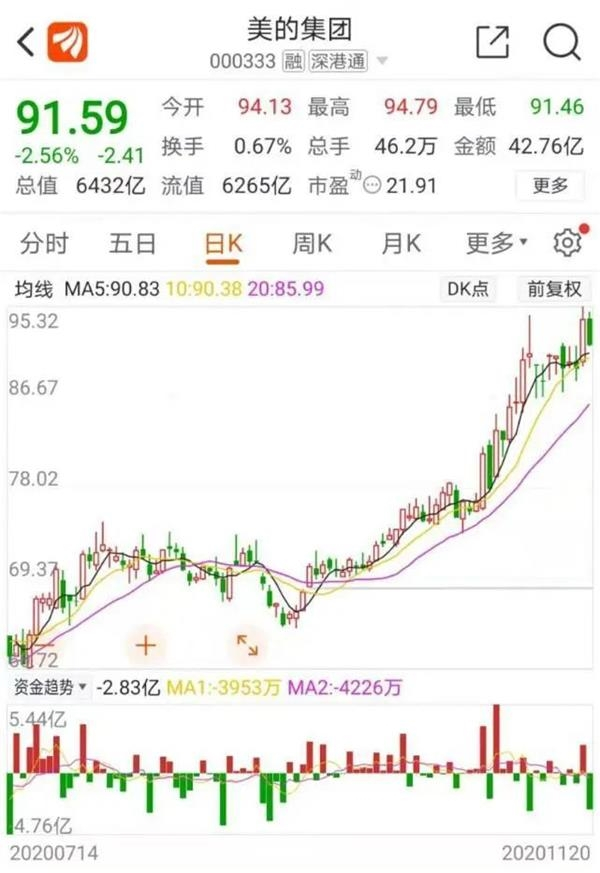600x873 pixels.
Task: Toggle the DK点 indicator
Action: pos(468,290)
